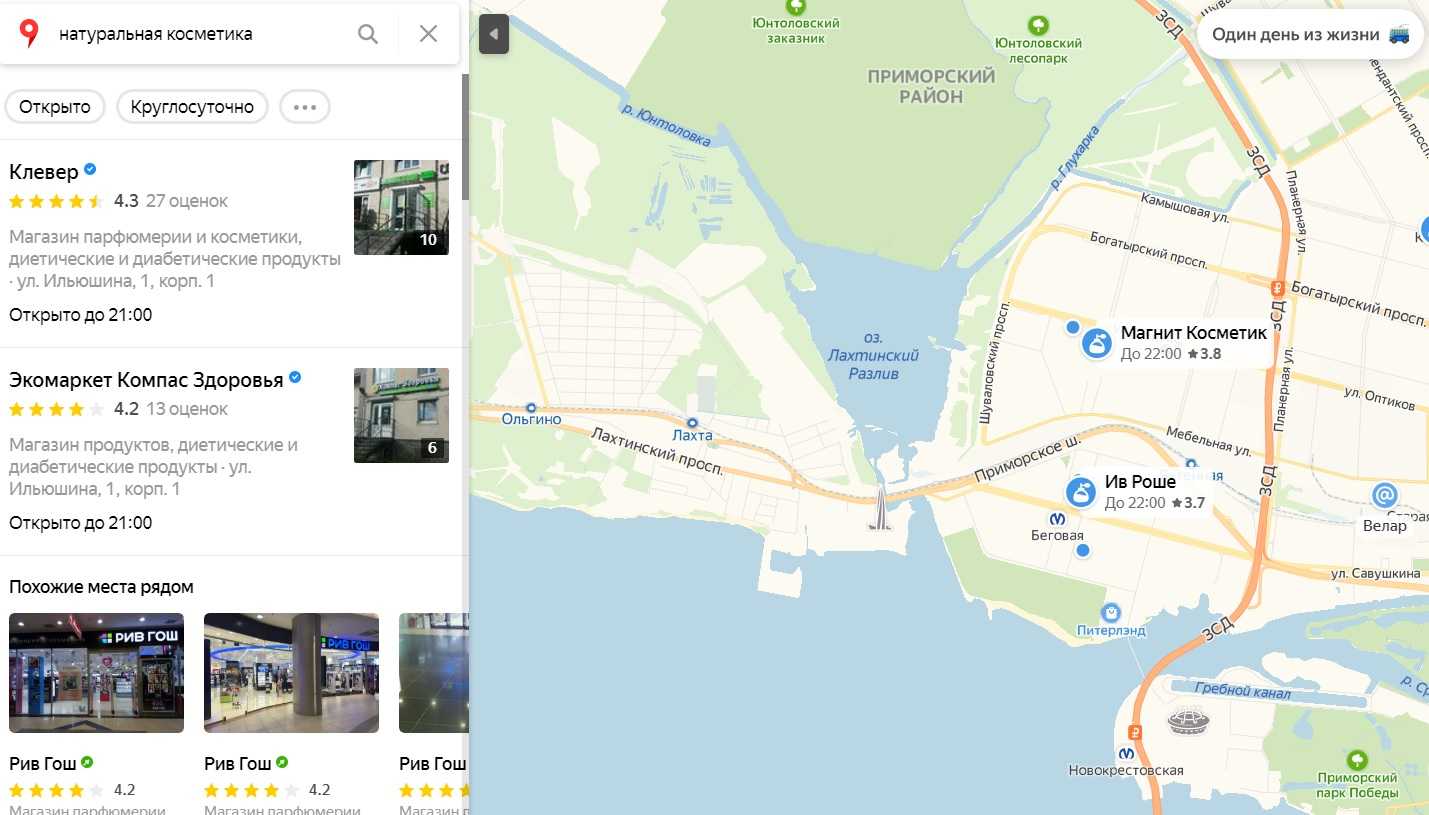Tap the Питерлэнд mall marker

tap(1110, 612)
